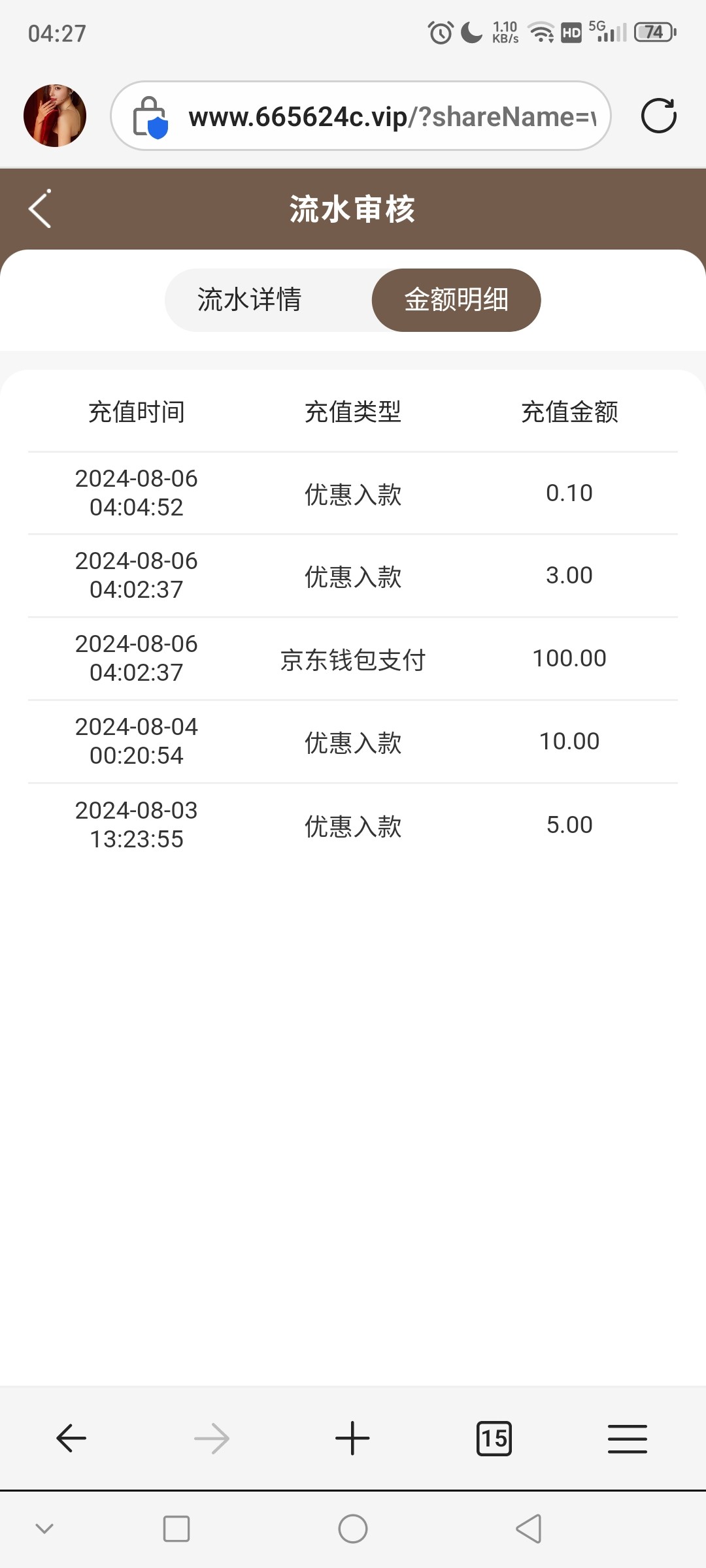Go back from the 流水审核 page
The image size is (706, 1568).
pos(40,209)
